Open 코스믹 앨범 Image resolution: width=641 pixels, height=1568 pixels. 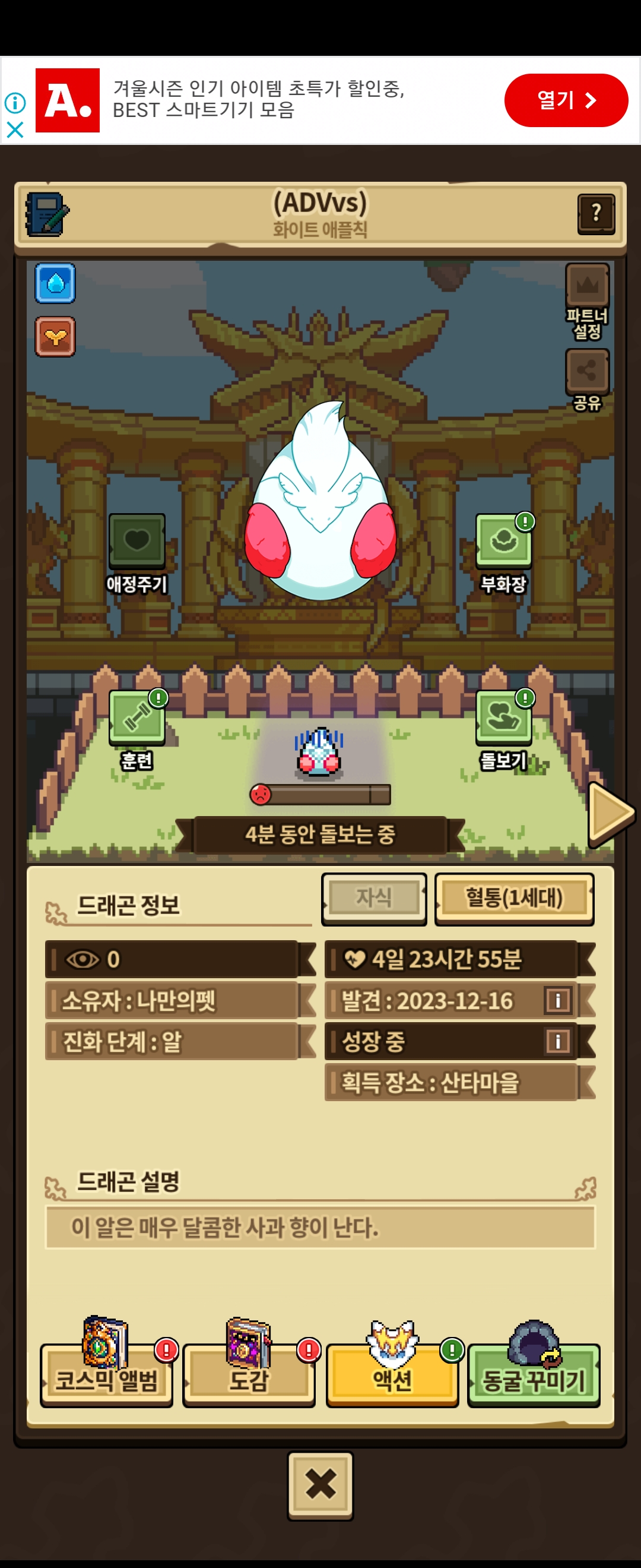pos(106,1374)
